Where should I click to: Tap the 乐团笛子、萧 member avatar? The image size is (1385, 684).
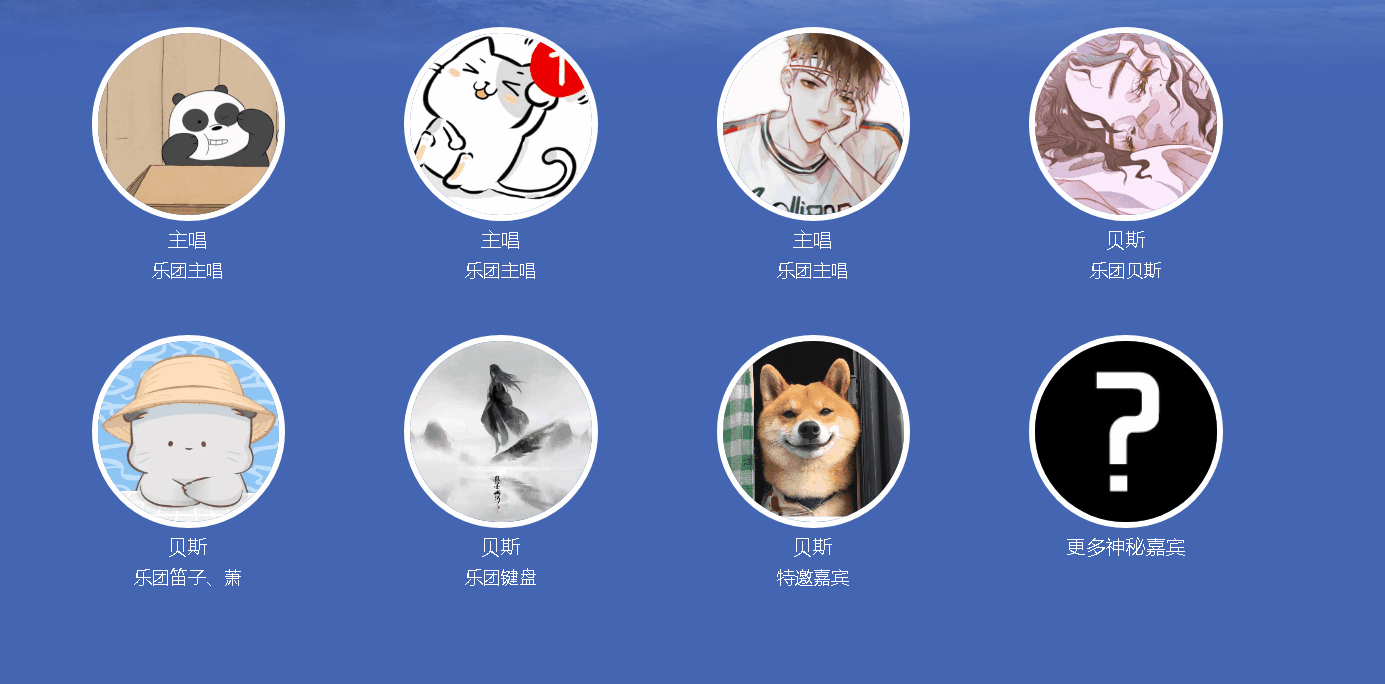coord(188,431)
